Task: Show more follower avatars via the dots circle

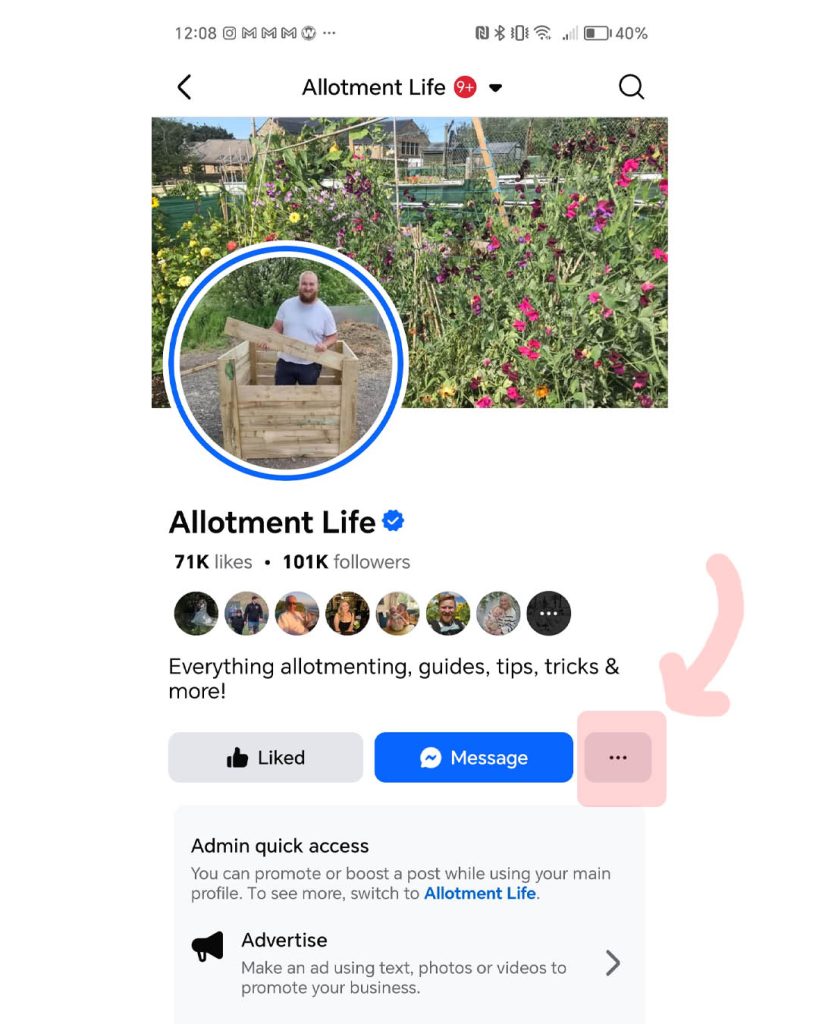Action: (548, 614)
